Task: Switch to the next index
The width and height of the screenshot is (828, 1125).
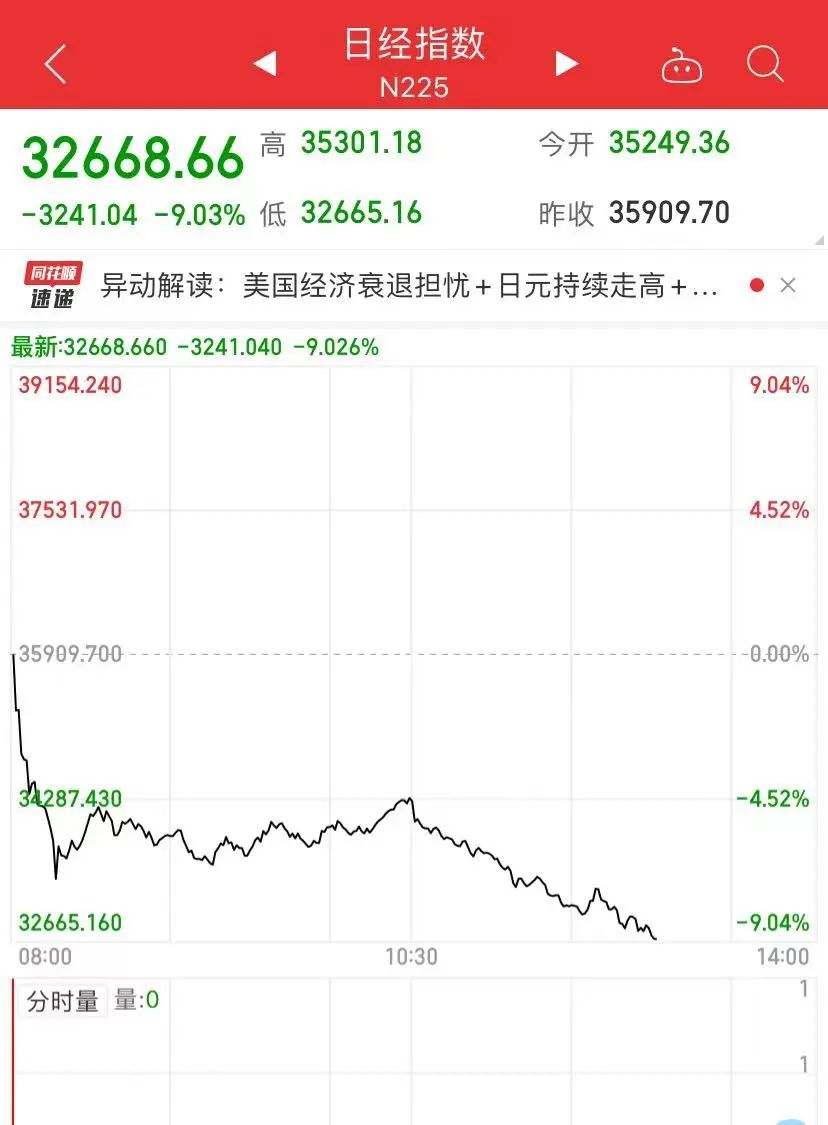Action: click(x=567, y=65)
